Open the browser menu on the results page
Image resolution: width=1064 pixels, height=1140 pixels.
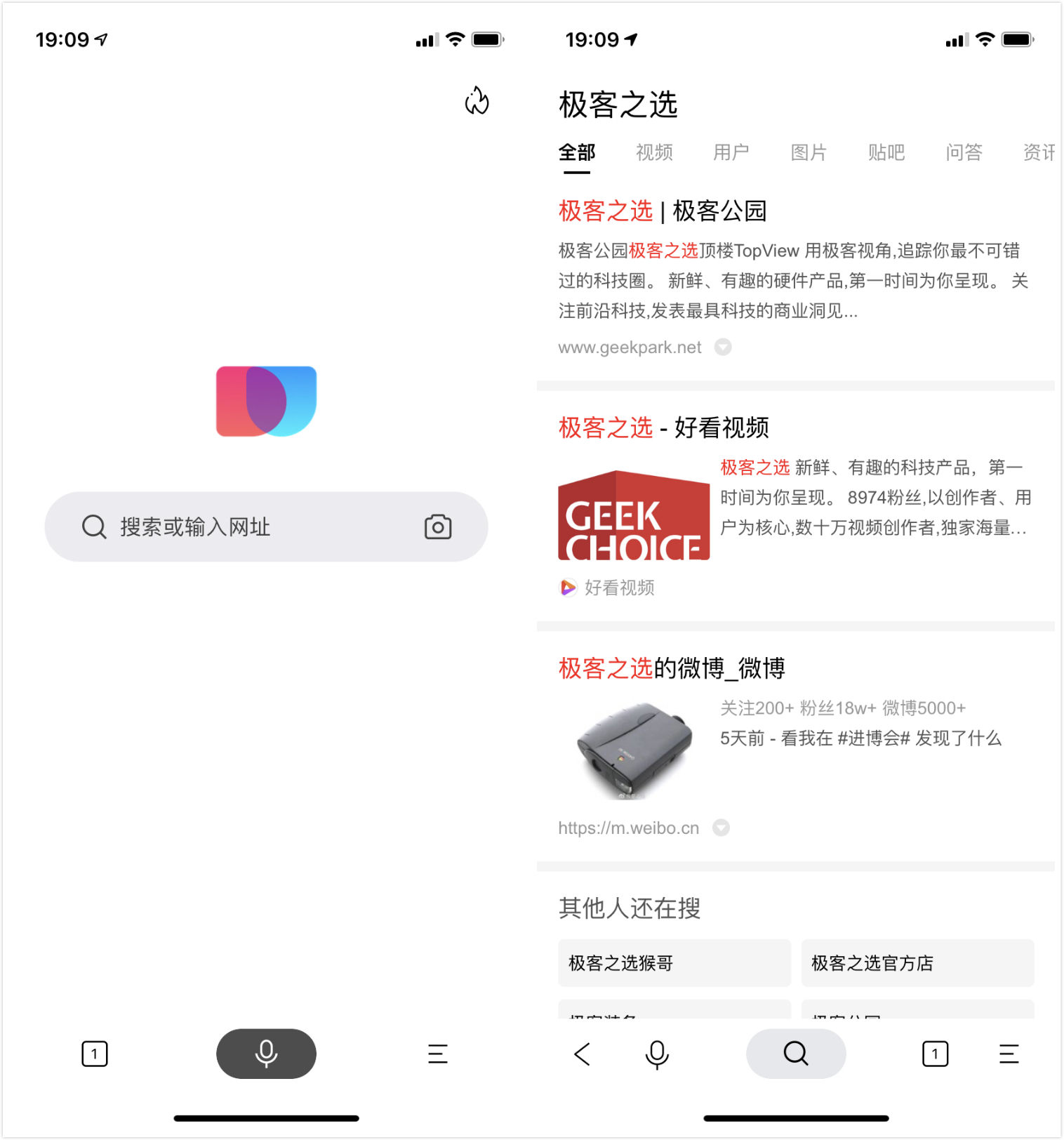pos(1007,1054)
